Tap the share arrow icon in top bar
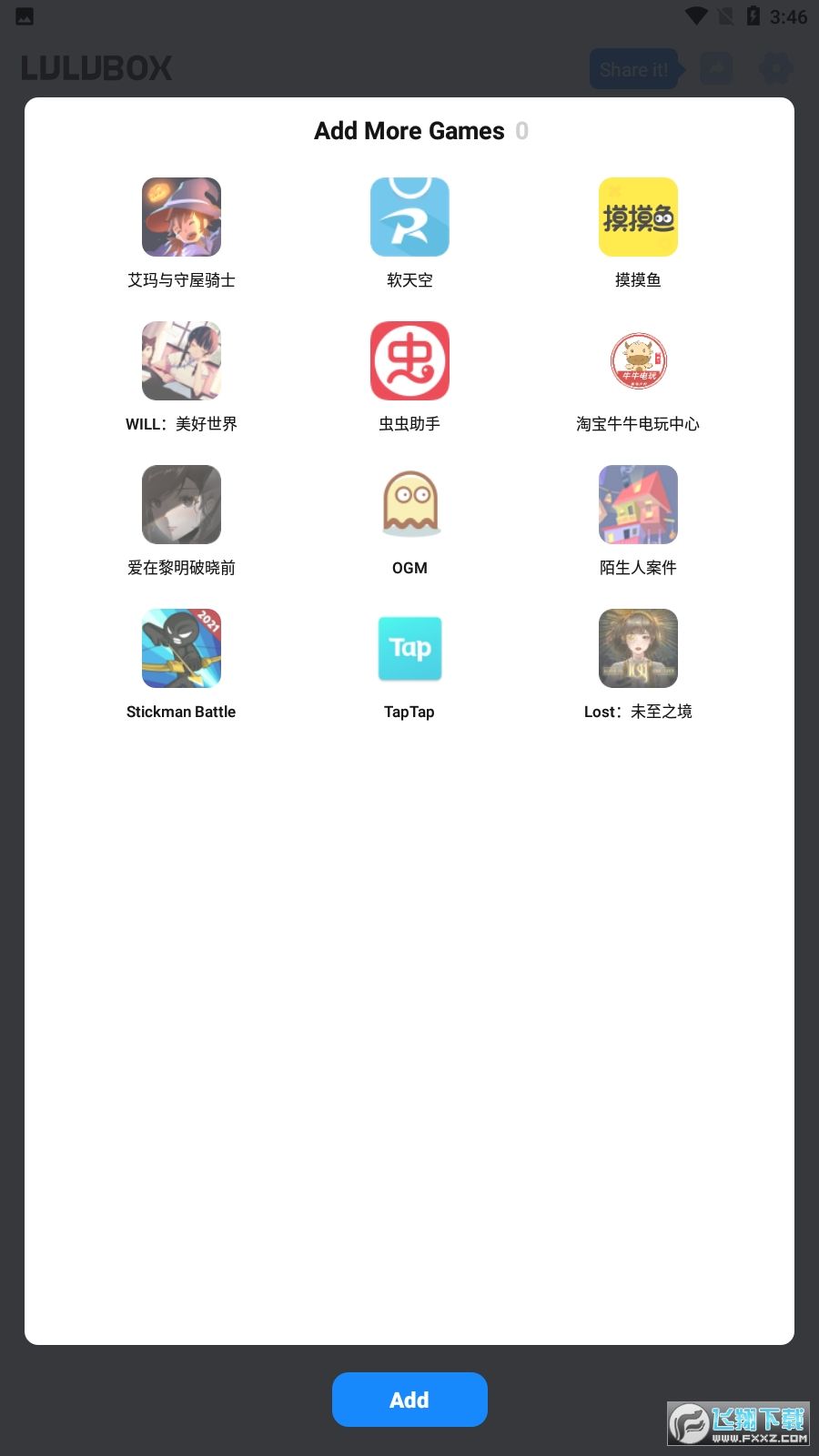Viewport: 819px width, 1456px height. click(716, 68)
